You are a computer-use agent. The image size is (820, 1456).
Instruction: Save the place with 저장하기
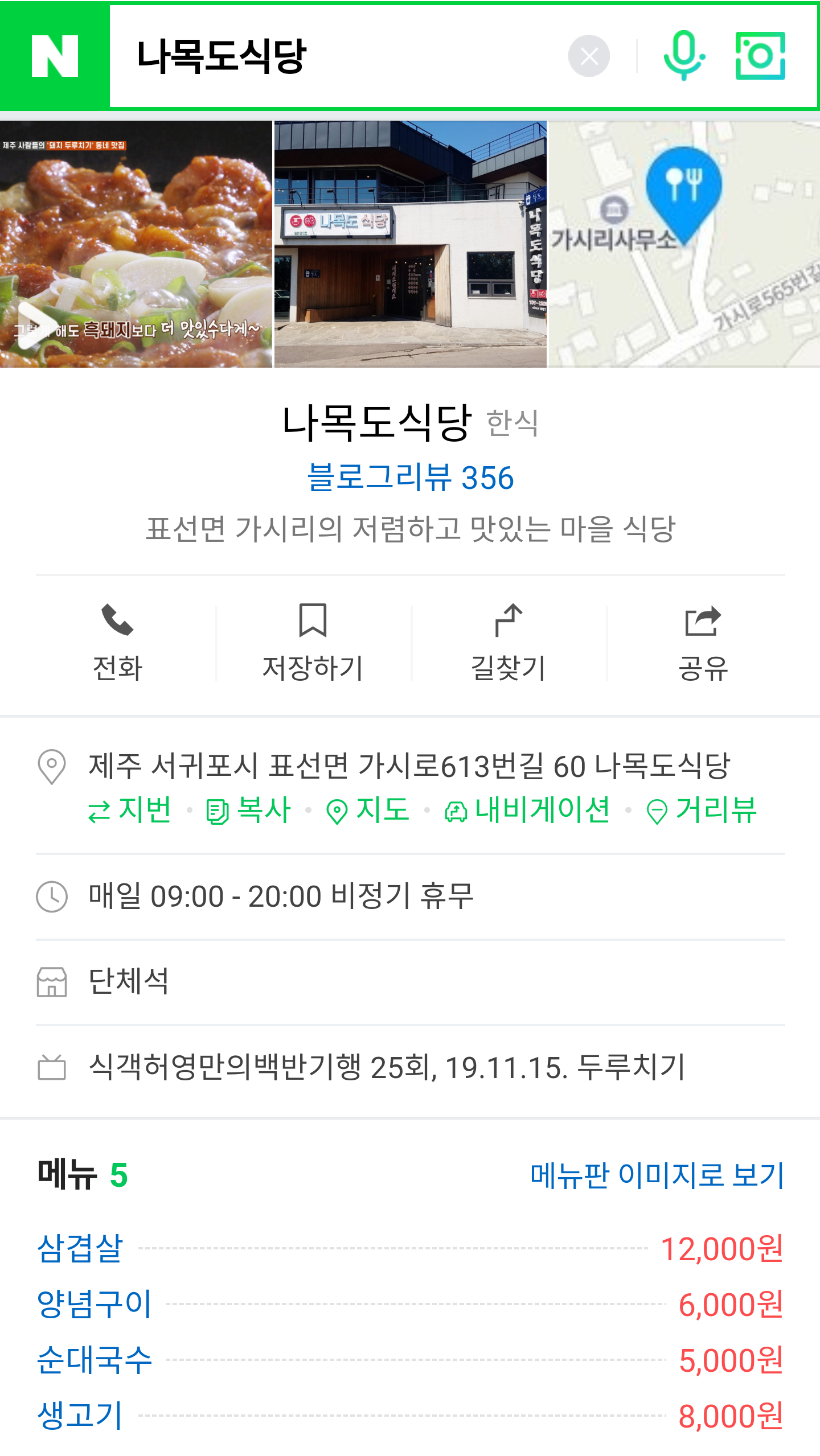coord(313,643)
